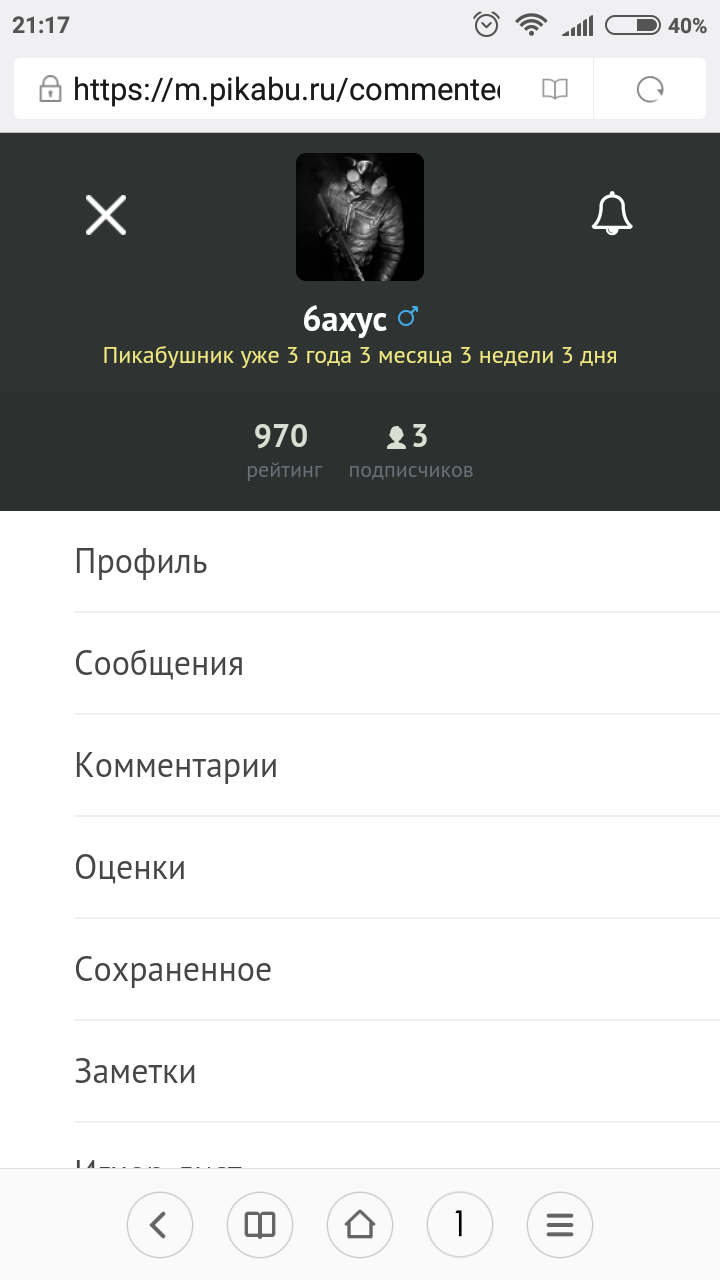Close the side menu with X
This screenshot has width=720, height=1280.
coord(105,215)
